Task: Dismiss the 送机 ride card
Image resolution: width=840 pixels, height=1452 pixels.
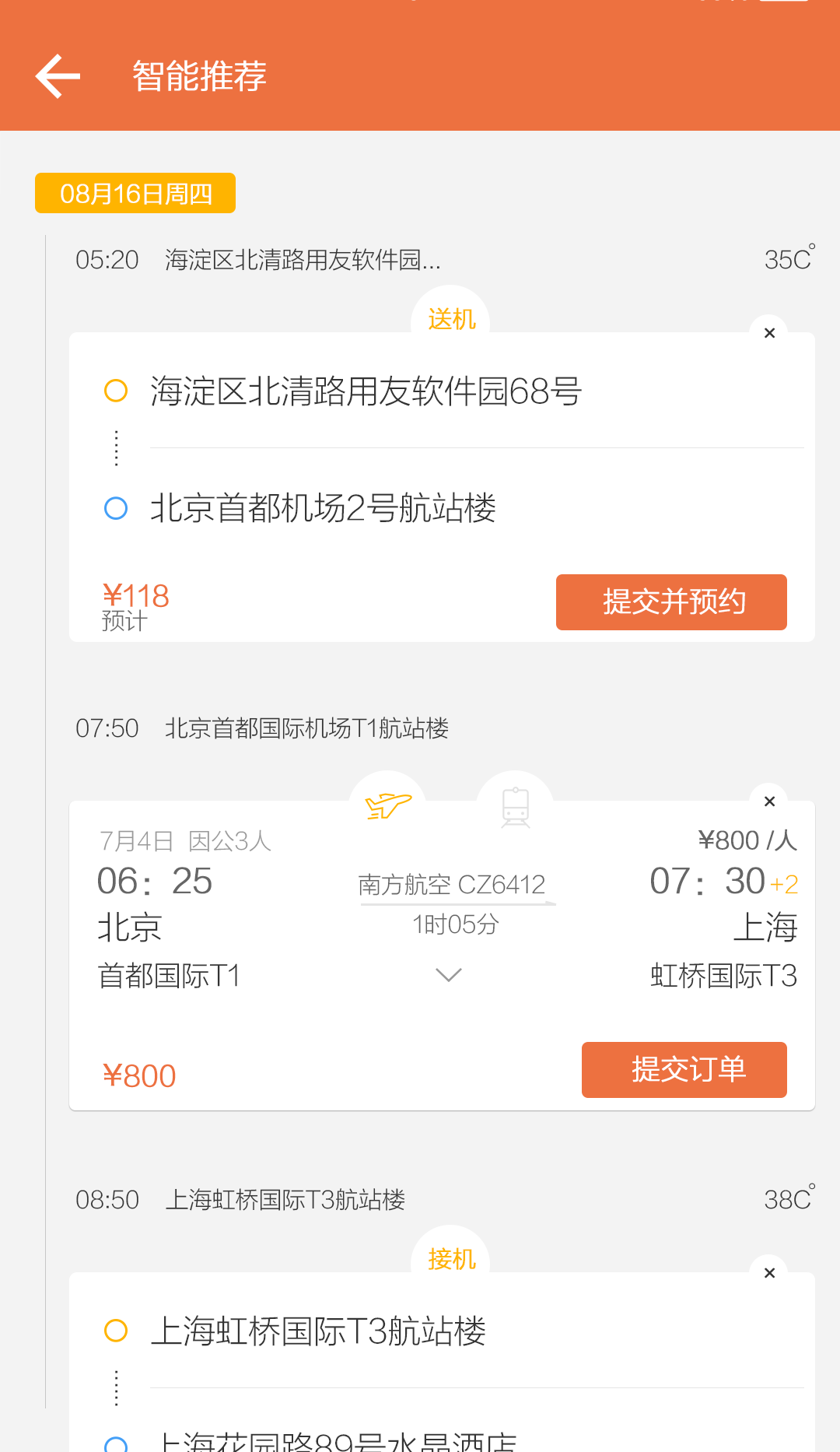Action: point(769,332)
